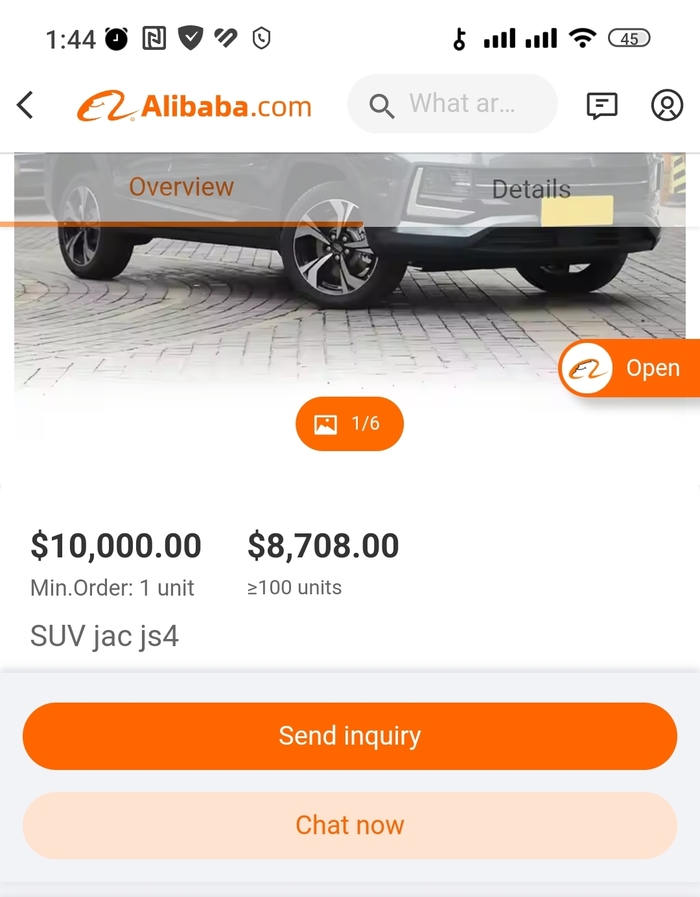Go back using the header arrow
The image size is (700, 897).
click(x=26, y=105)
